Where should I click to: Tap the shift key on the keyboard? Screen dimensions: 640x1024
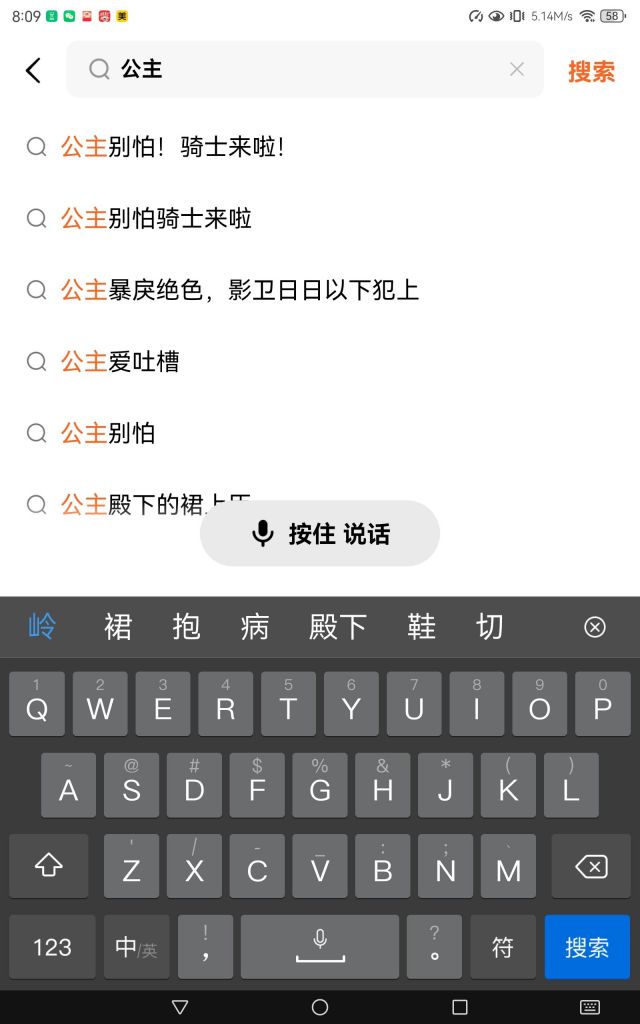[49, 867]
